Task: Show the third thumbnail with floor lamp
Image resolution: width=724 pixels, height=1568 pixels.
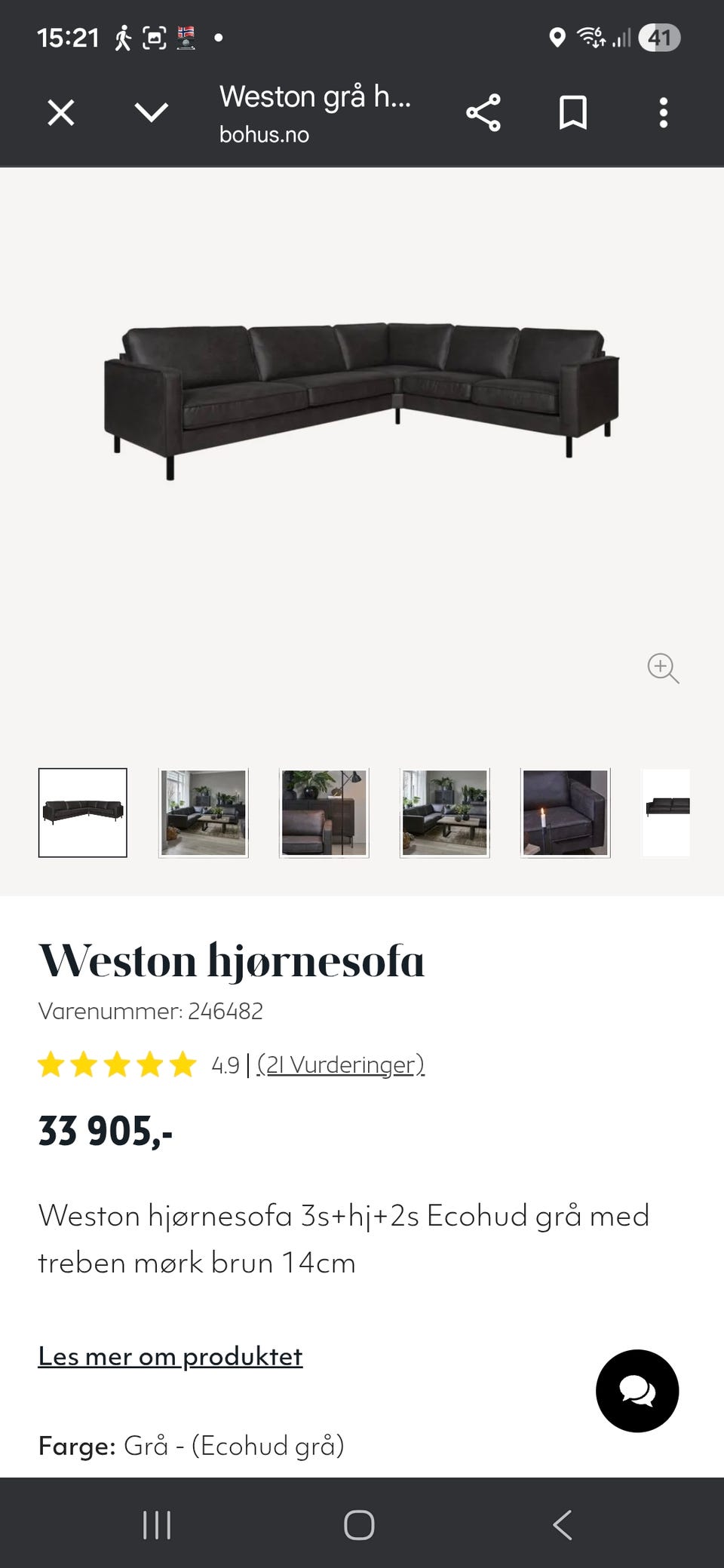Action: (324, 813)
